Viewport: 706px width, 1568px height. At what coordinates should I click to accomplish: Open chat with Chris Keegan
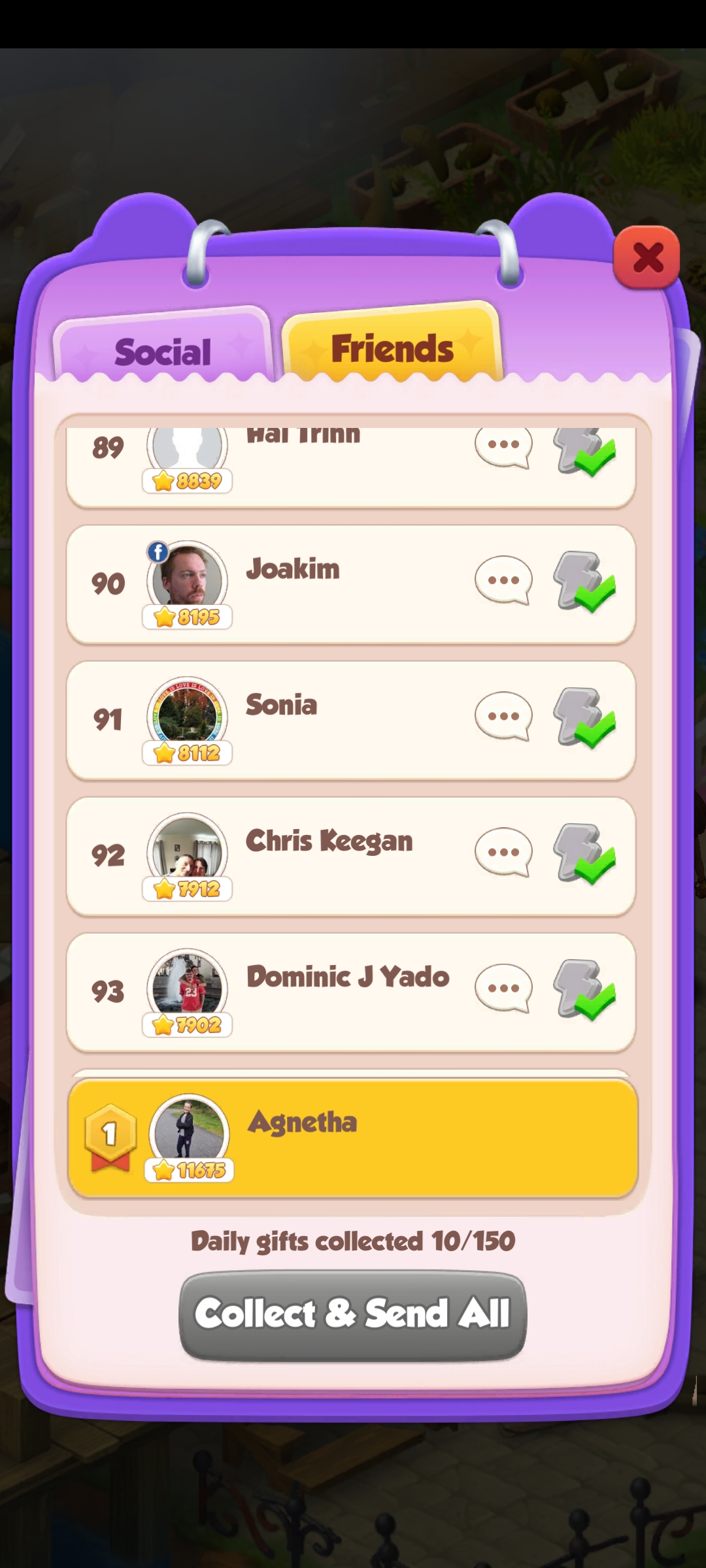pos(503,852)
